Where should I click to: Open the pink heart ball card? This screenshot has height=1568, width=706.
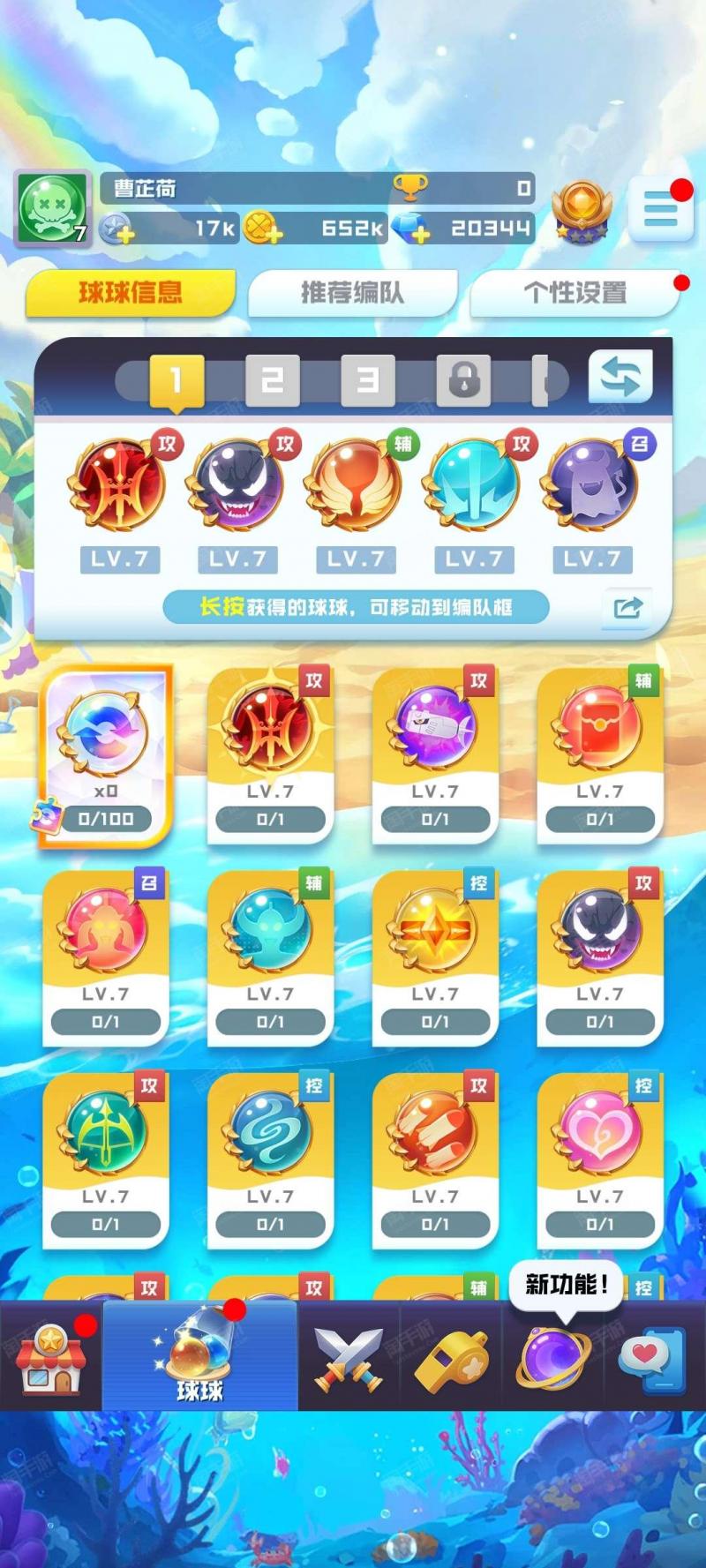(x=600, y=1160)
